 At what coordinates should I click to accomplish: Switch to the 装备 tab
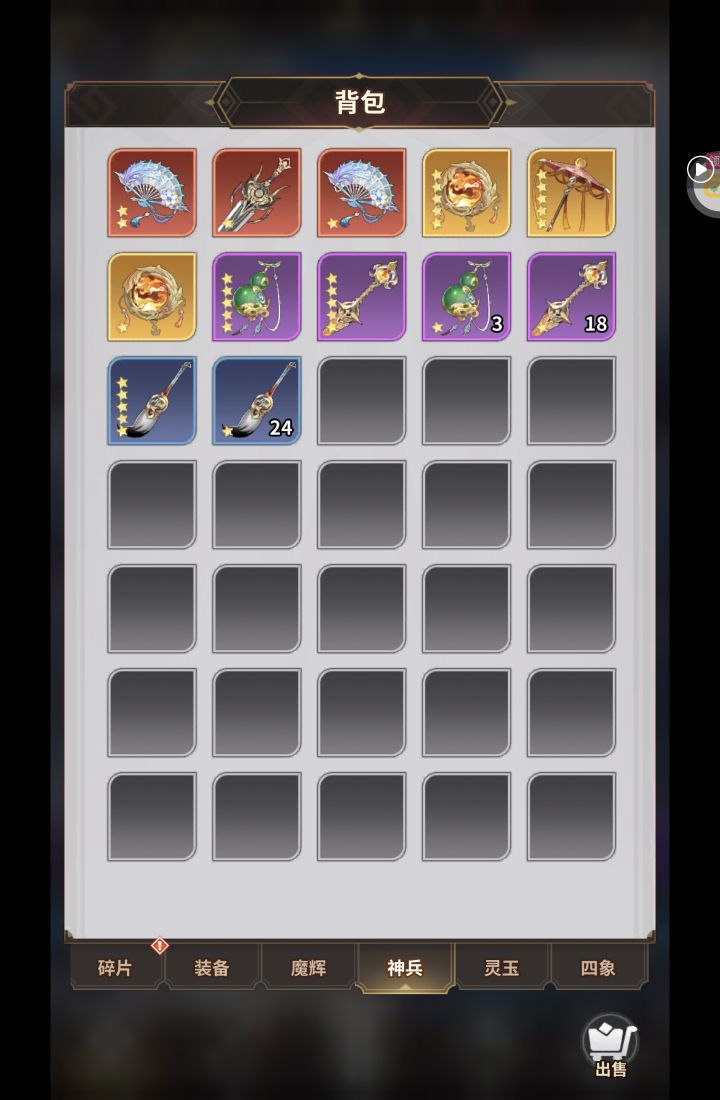tap(212, 968)
